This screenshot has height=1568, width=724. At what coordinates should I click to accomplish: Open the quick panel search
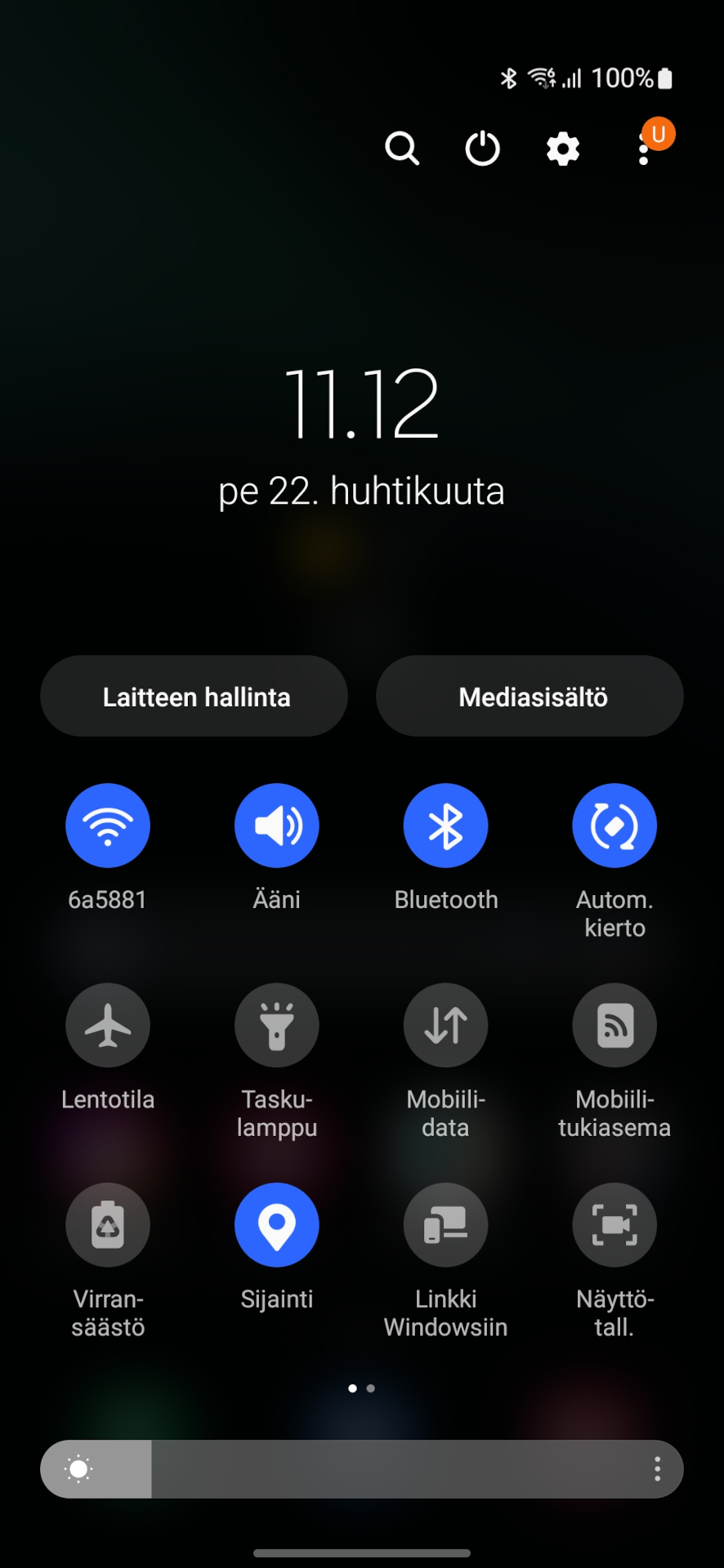click(x=402, y=149)
